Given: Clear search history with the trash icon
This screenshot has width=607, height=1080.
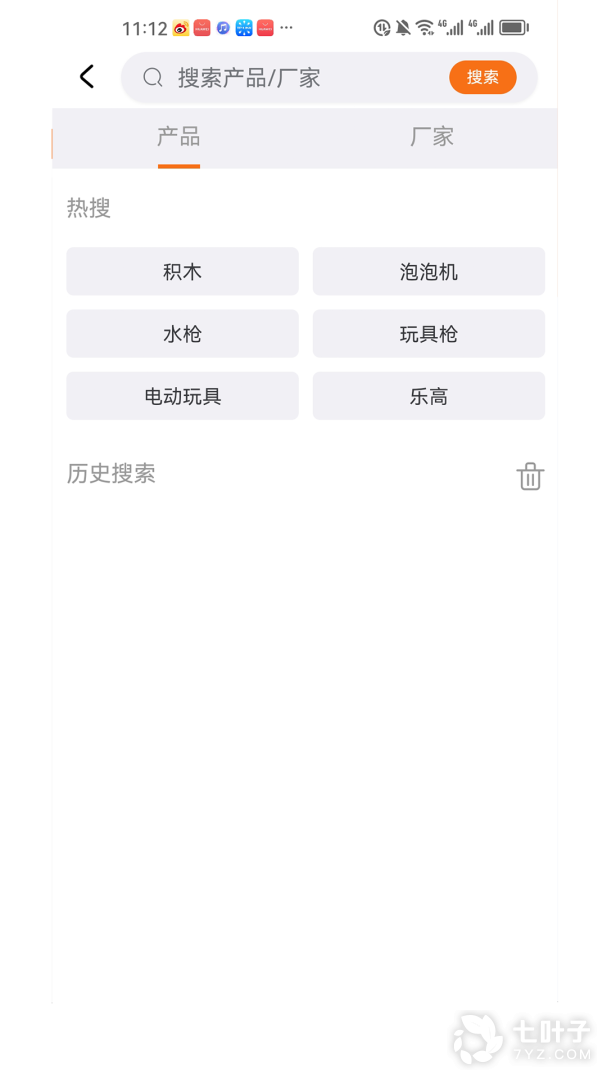Looking at the screenshot, I should tap(530, 476).
